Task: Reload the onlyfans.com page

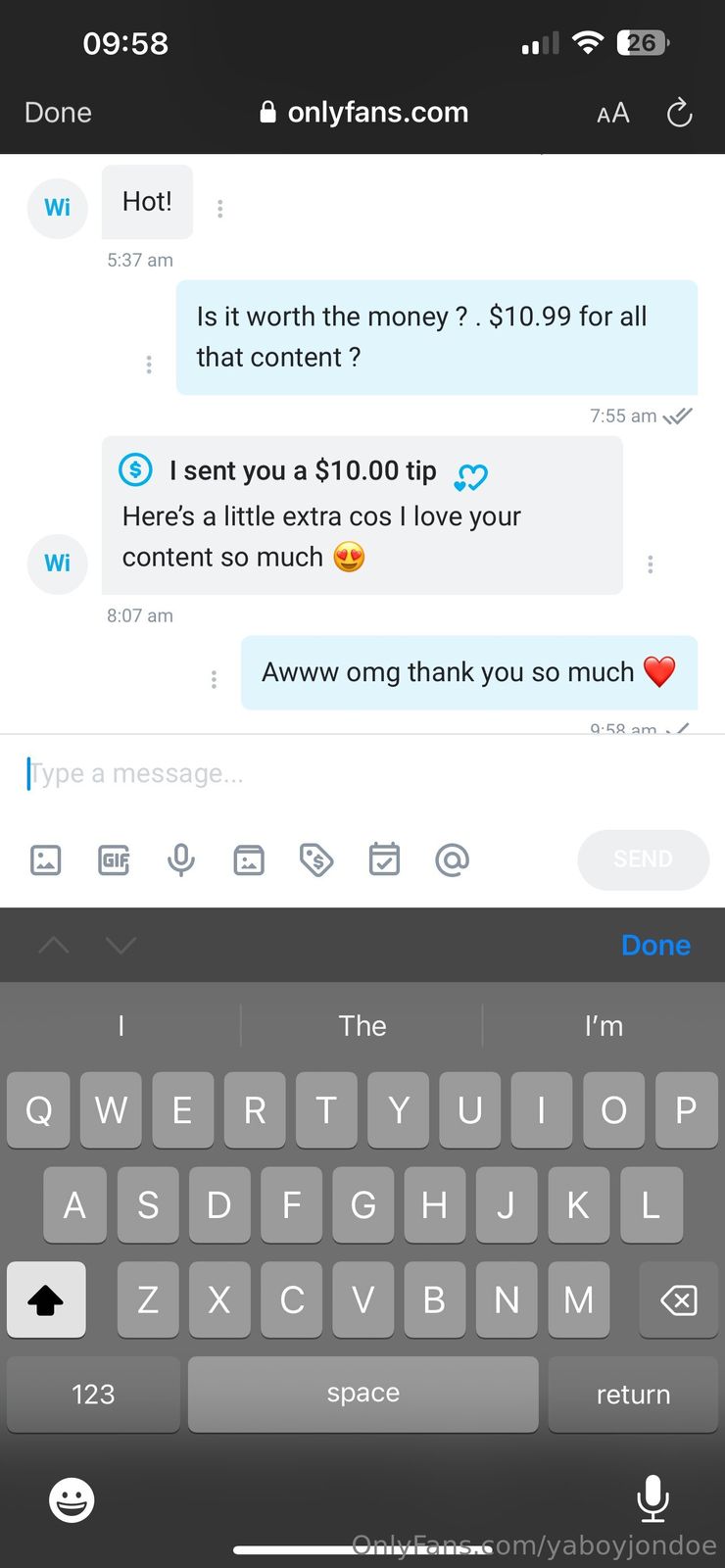Action: click(679, 114)
